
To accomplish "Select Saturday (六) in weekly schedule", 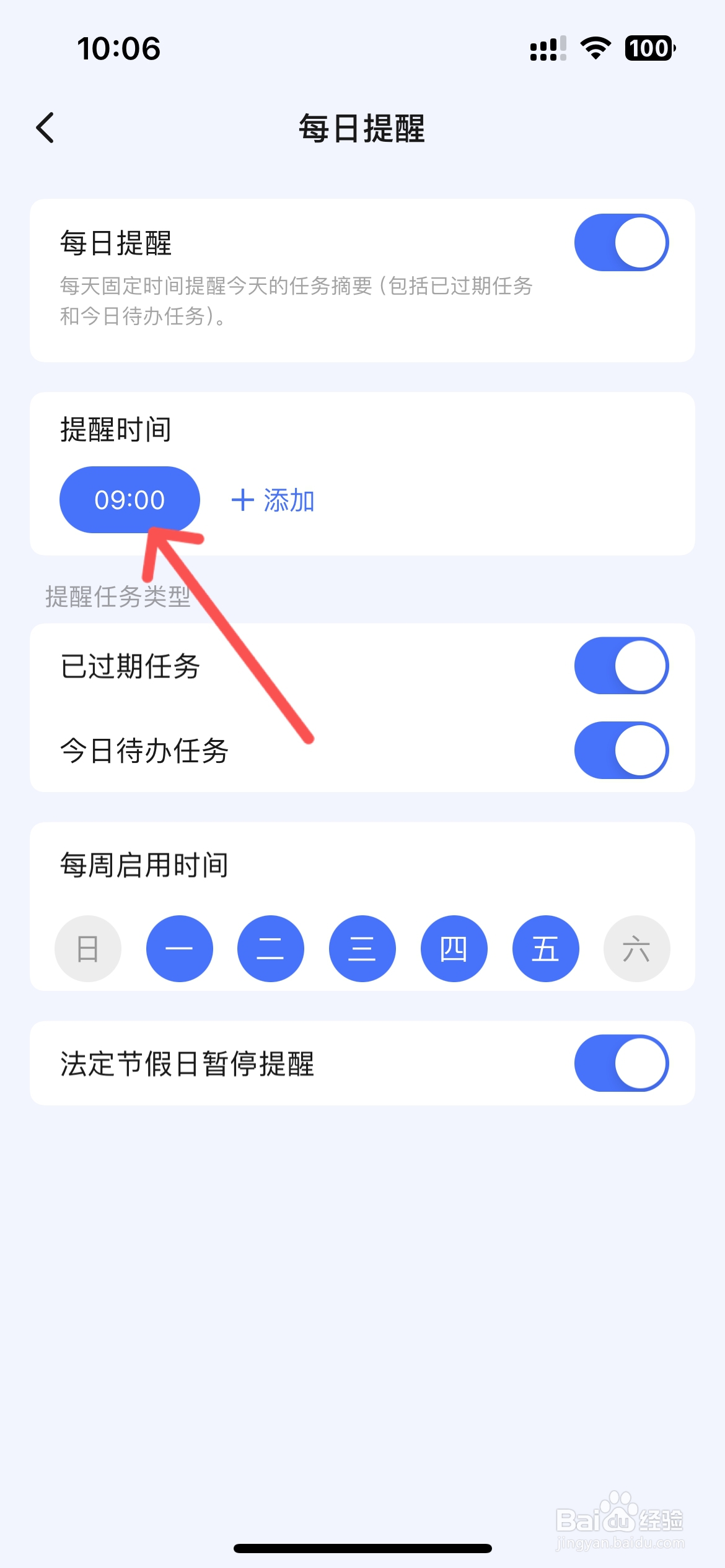I will tap(637, 948).
